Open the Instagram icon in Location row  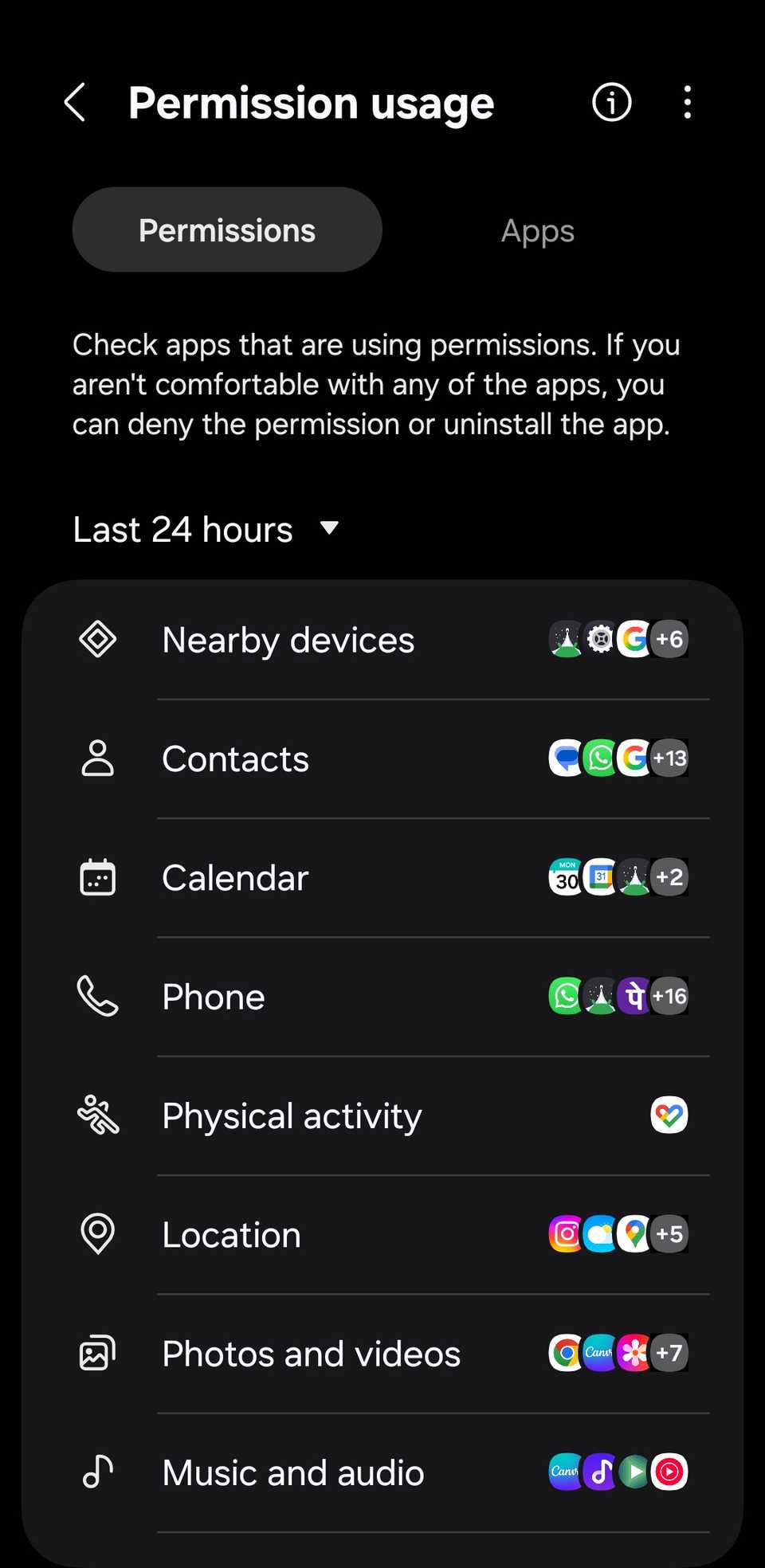pyautogui.click(x=566, y=1233)
